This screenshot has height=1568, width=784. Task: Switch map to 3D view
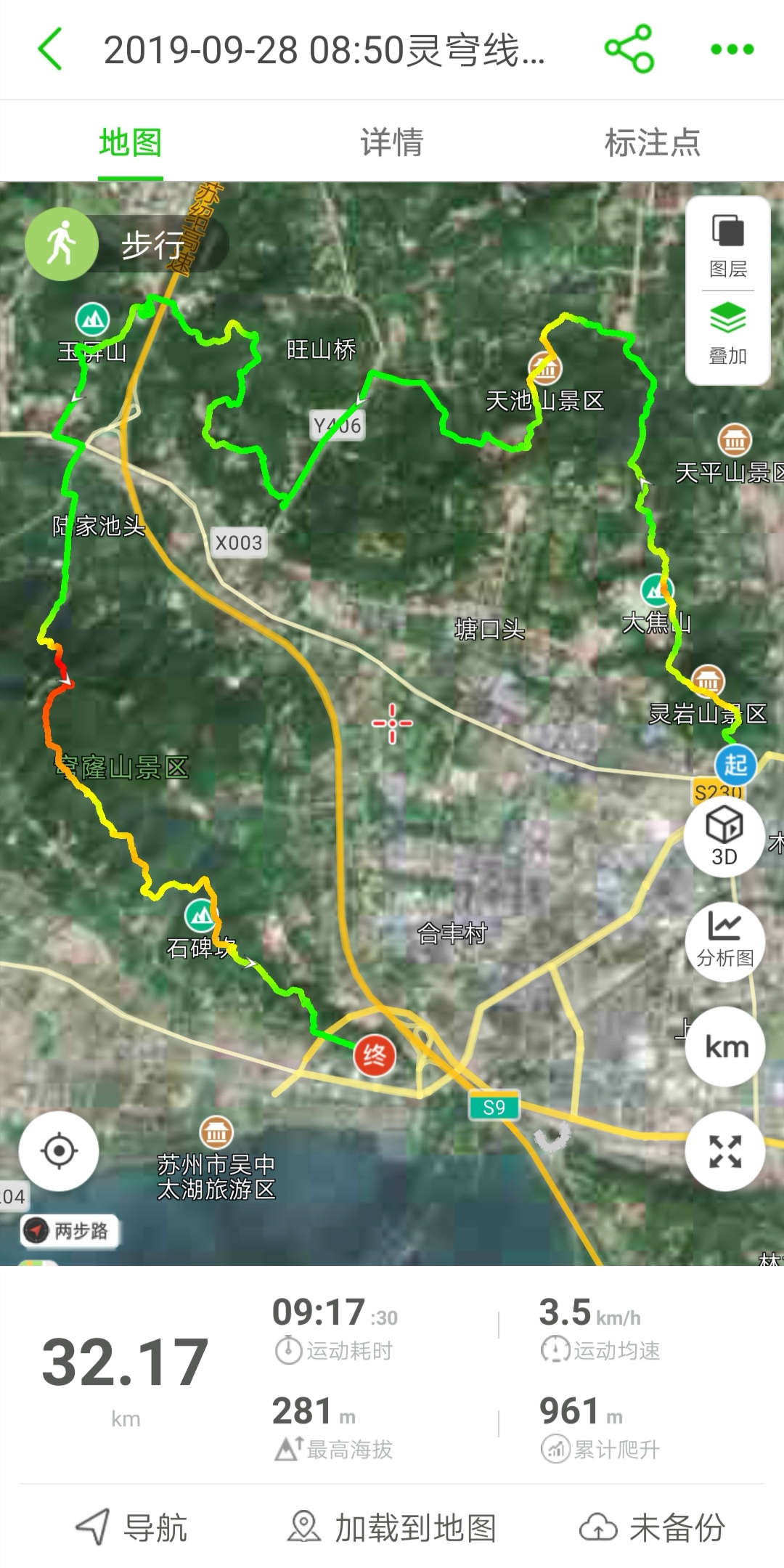coord(724,837)
